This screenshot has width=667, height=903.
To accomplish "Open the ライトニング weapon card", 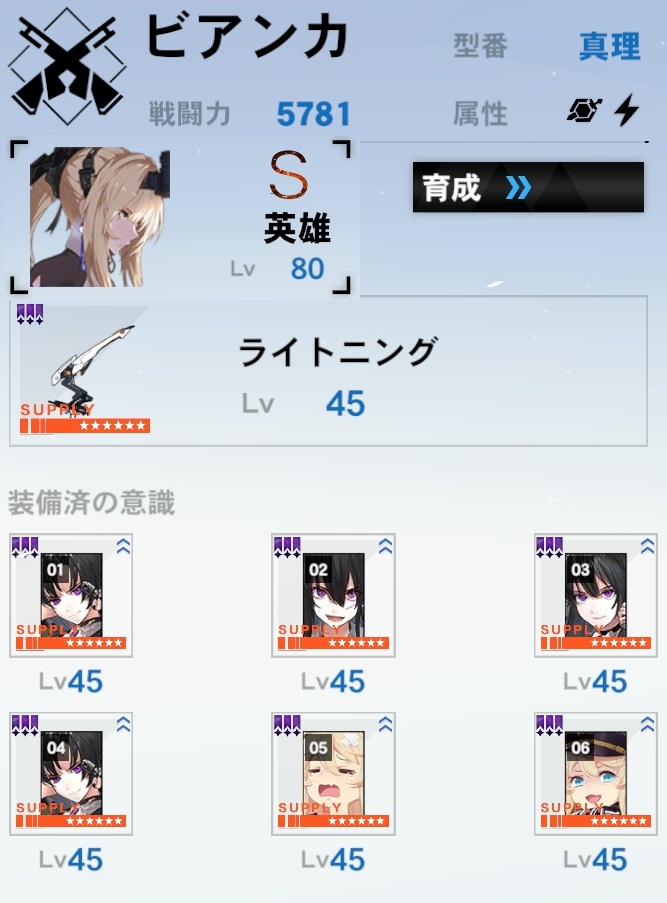I will click(328, 372).
